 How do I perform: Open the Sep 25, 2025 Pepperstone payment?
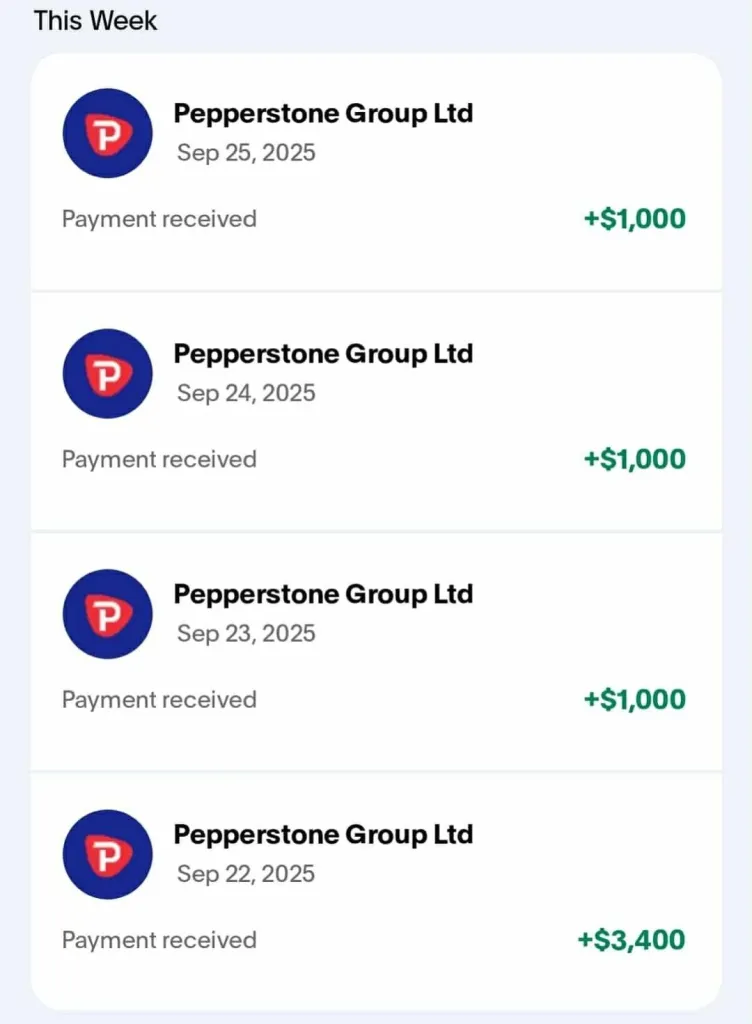[375, 172]
